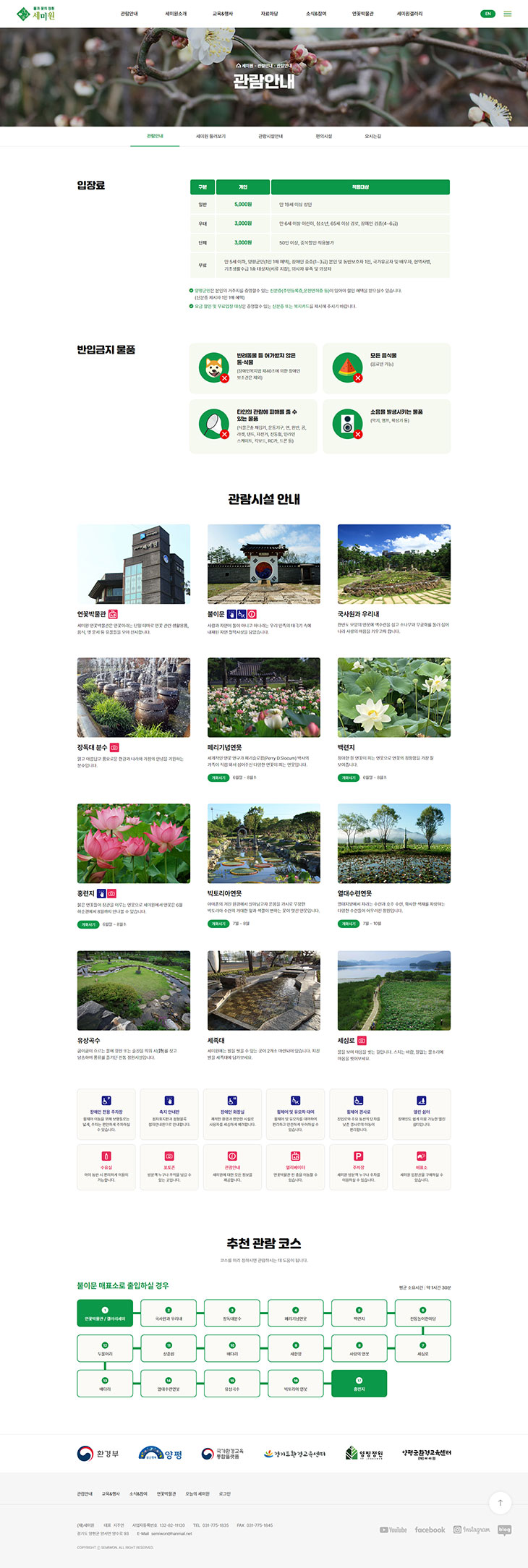Open the 로그인 footer link

224,1494
